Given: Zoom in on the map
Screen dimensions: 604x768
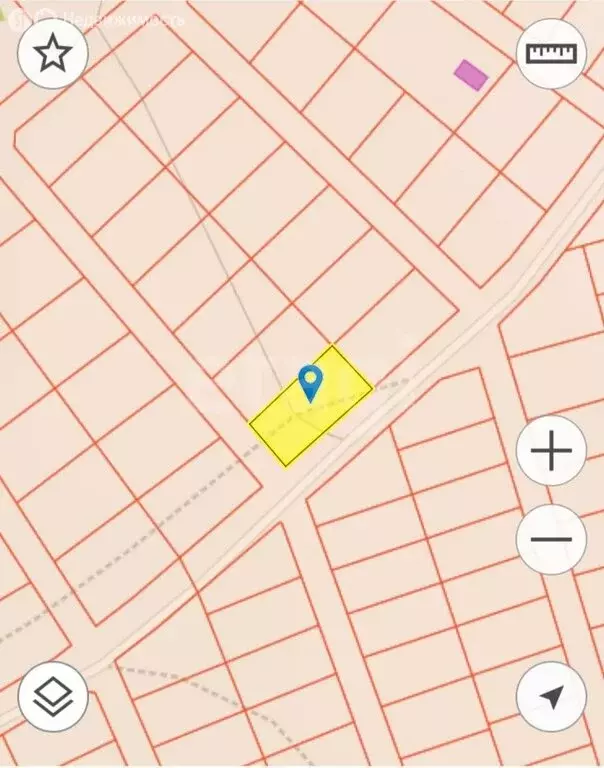Looking at the screenshot, I should [551, 452].
